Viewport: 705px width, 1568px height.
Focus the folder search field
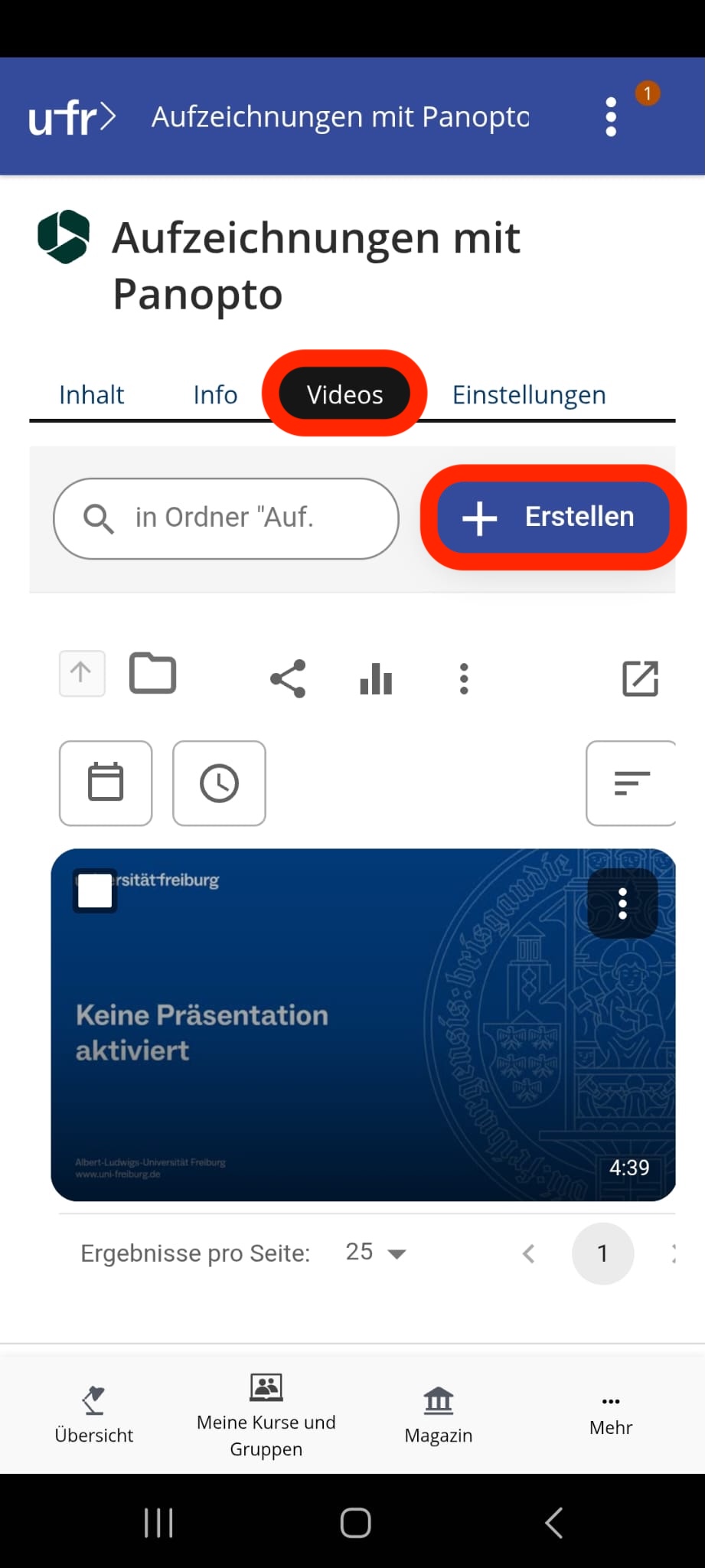[x=226, y=518]
